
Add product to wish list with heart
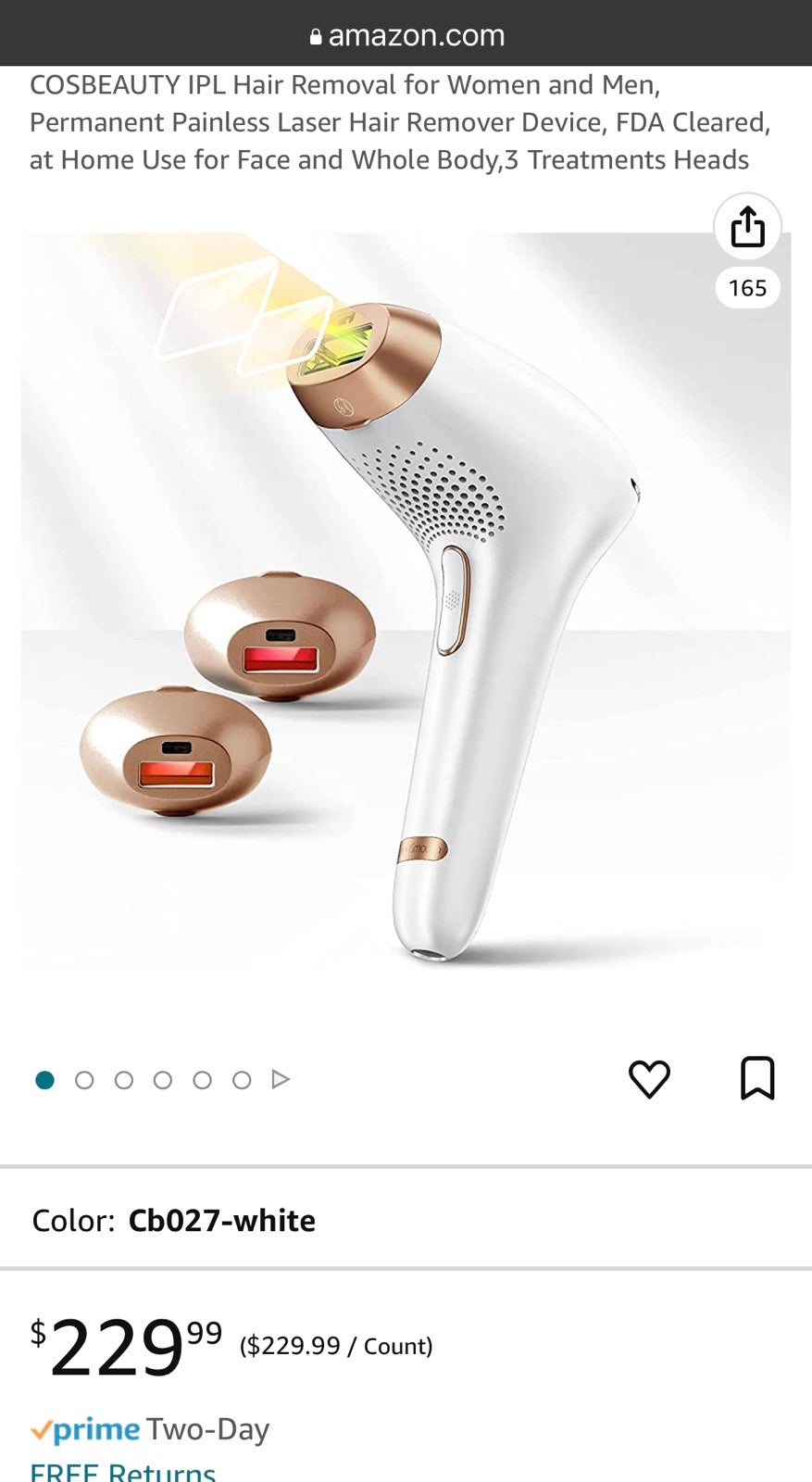pyautogui.click(x=649, y=1079)
